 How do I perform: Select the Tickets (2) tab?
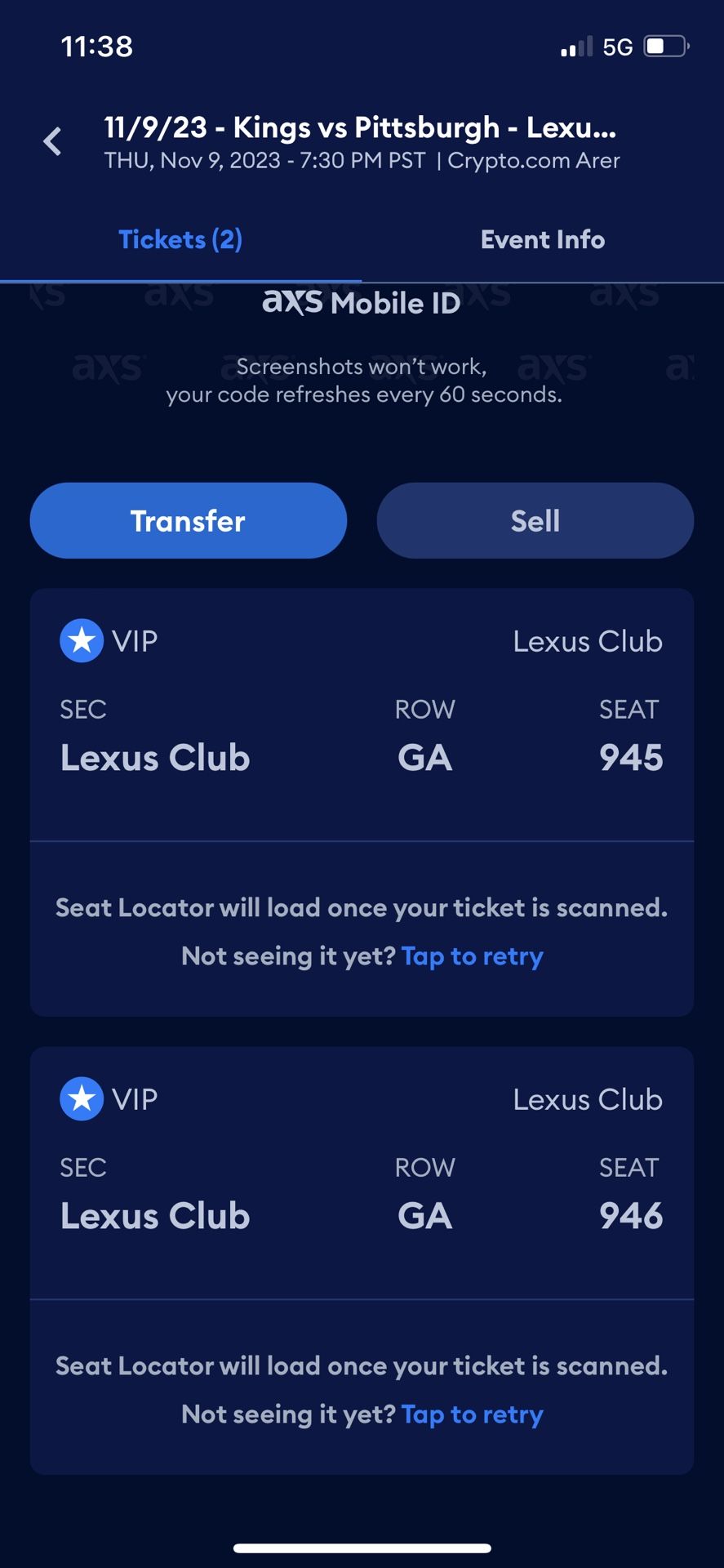coord(180,239)
